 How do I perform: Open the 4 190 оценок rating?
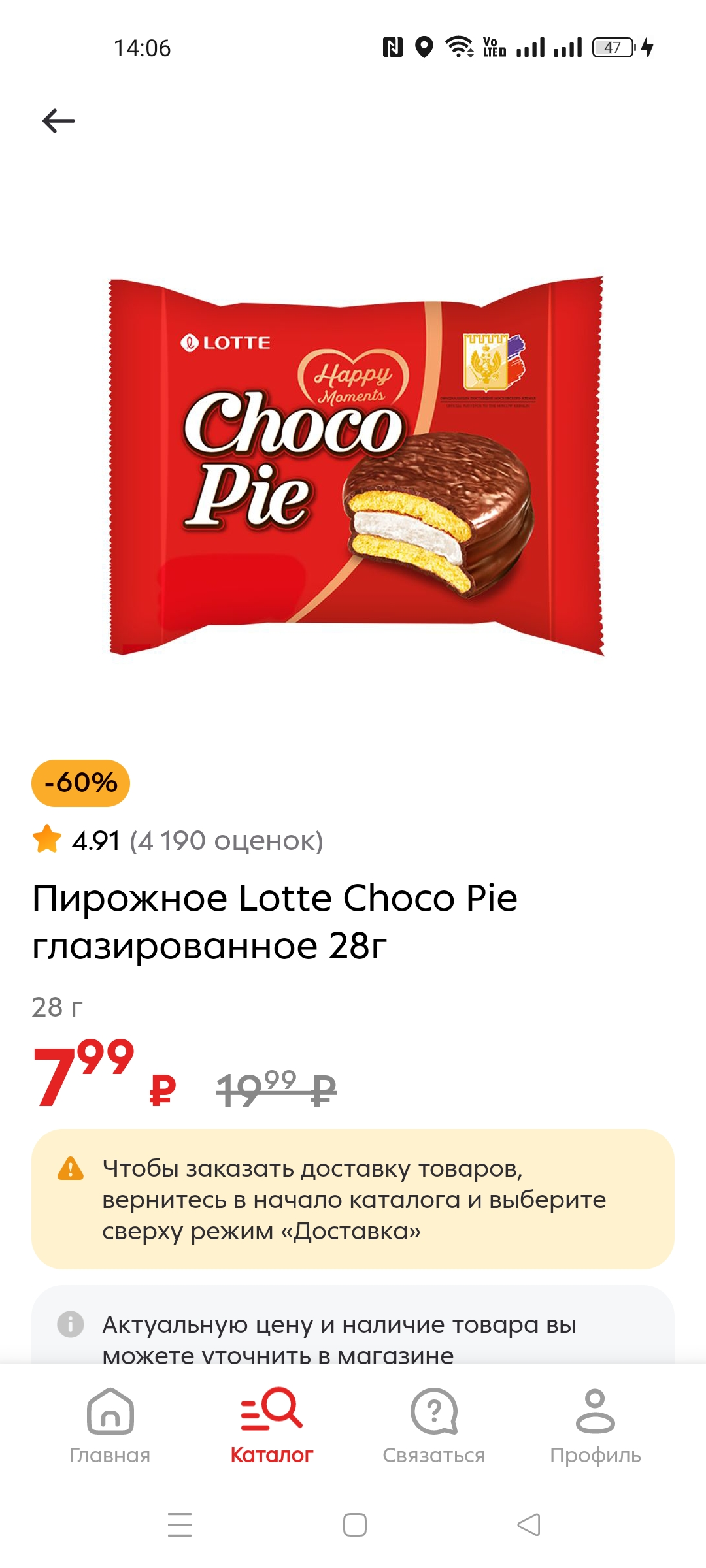226,841
